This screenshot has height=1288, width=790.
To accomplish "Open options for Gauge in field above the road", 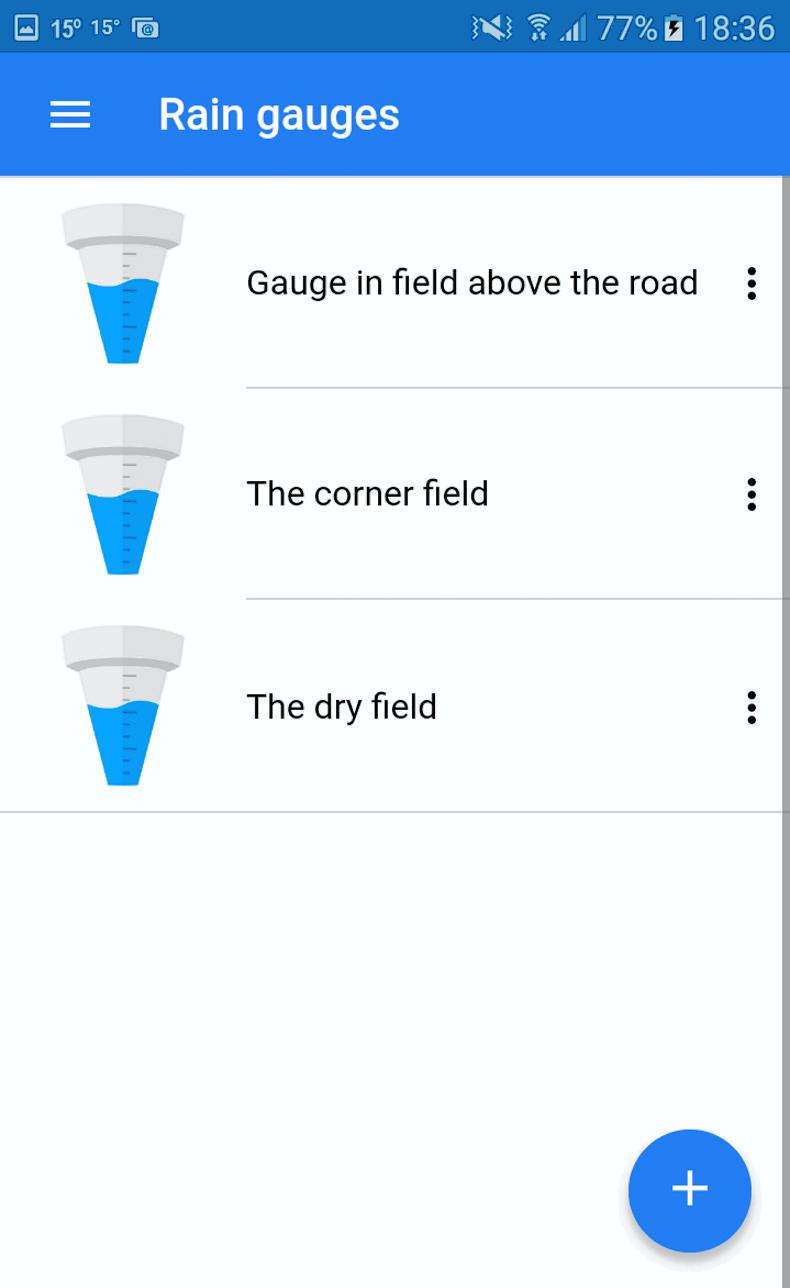I will (751, 284).
